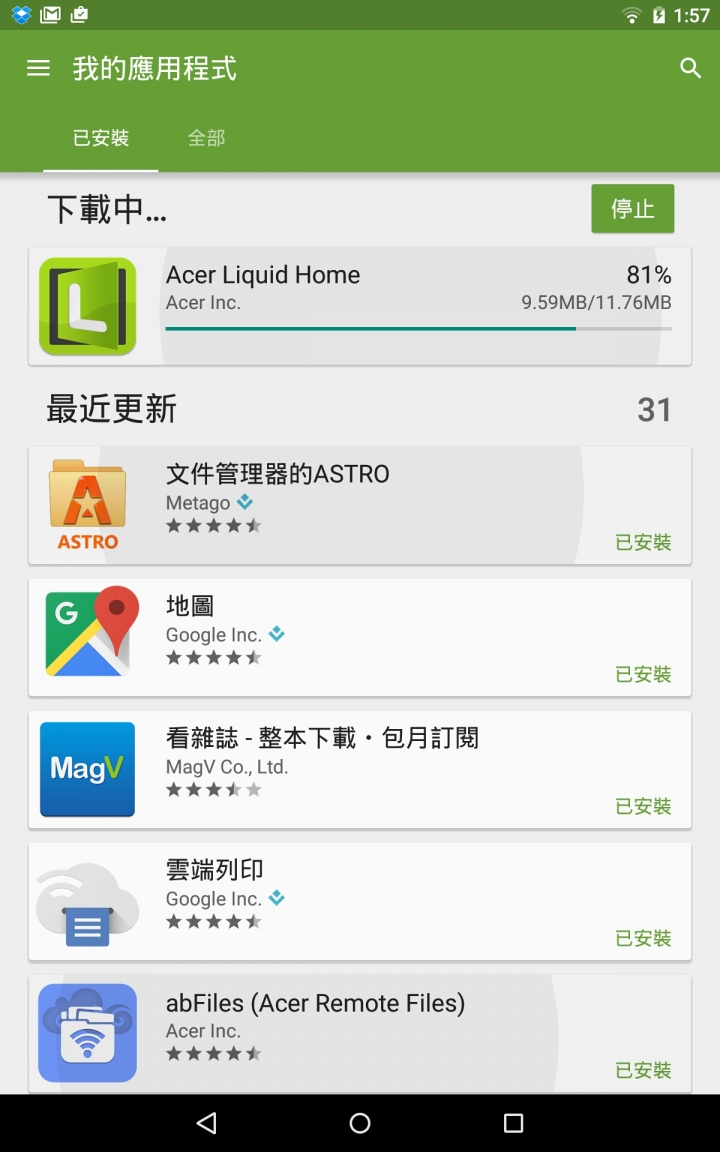Image resolution: width=720 pixels, height=1152 pixels.
Task: Open the 看雜誌 MagV app card
Action: (360, 769)
